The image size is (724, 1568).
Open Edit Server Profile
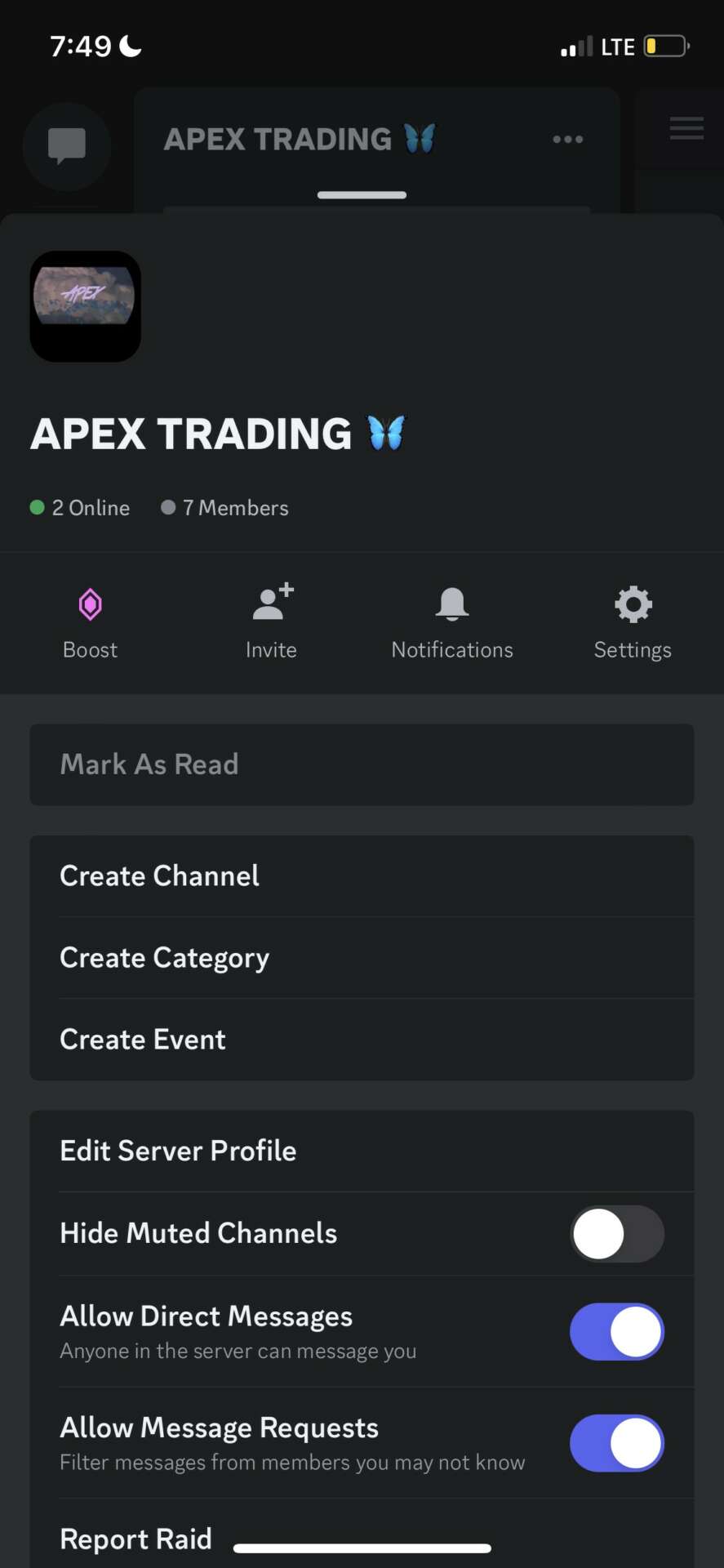click(362, 1151)
